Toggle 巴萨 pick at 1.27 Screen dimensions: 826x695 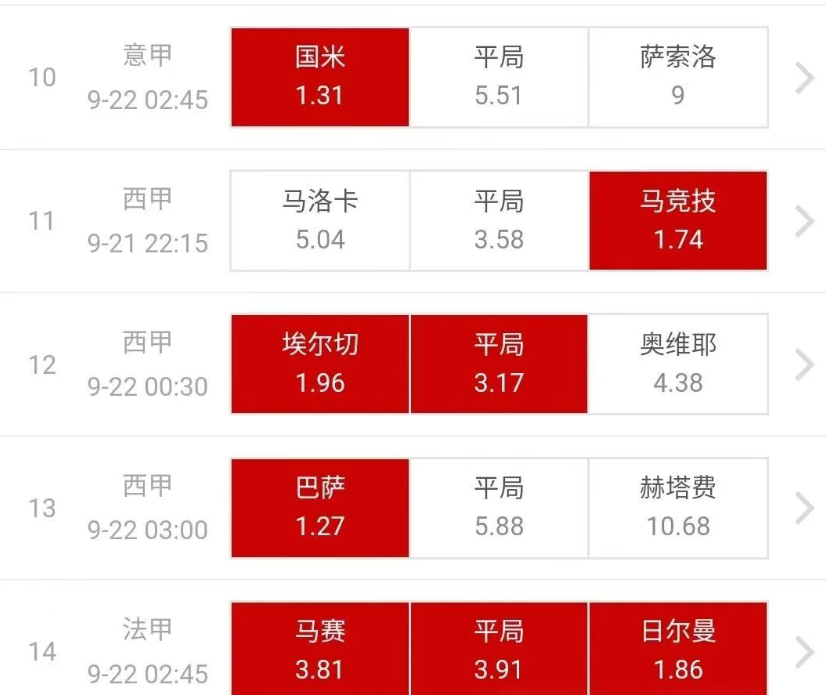(x=320, y=508)
